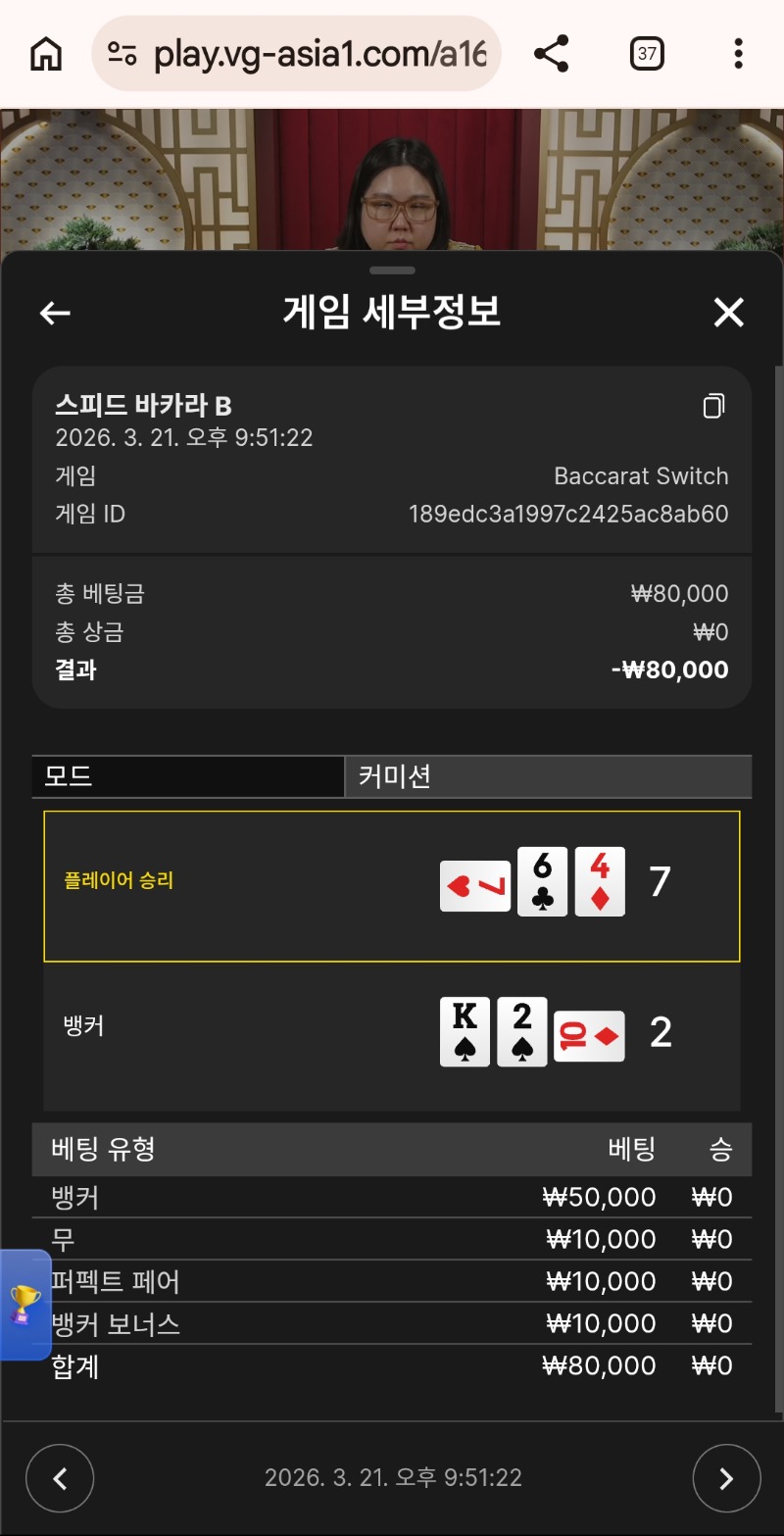This screenshot has width=784, height=1536.
Task: Open the tab switcher showing 37 tabs
Action: point(647,54)
